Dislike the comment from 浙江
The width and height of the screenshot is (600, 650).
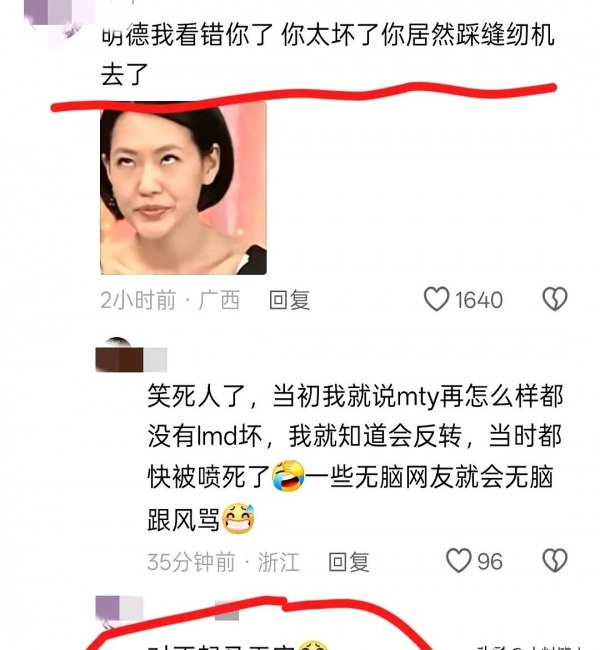(554, 561)
